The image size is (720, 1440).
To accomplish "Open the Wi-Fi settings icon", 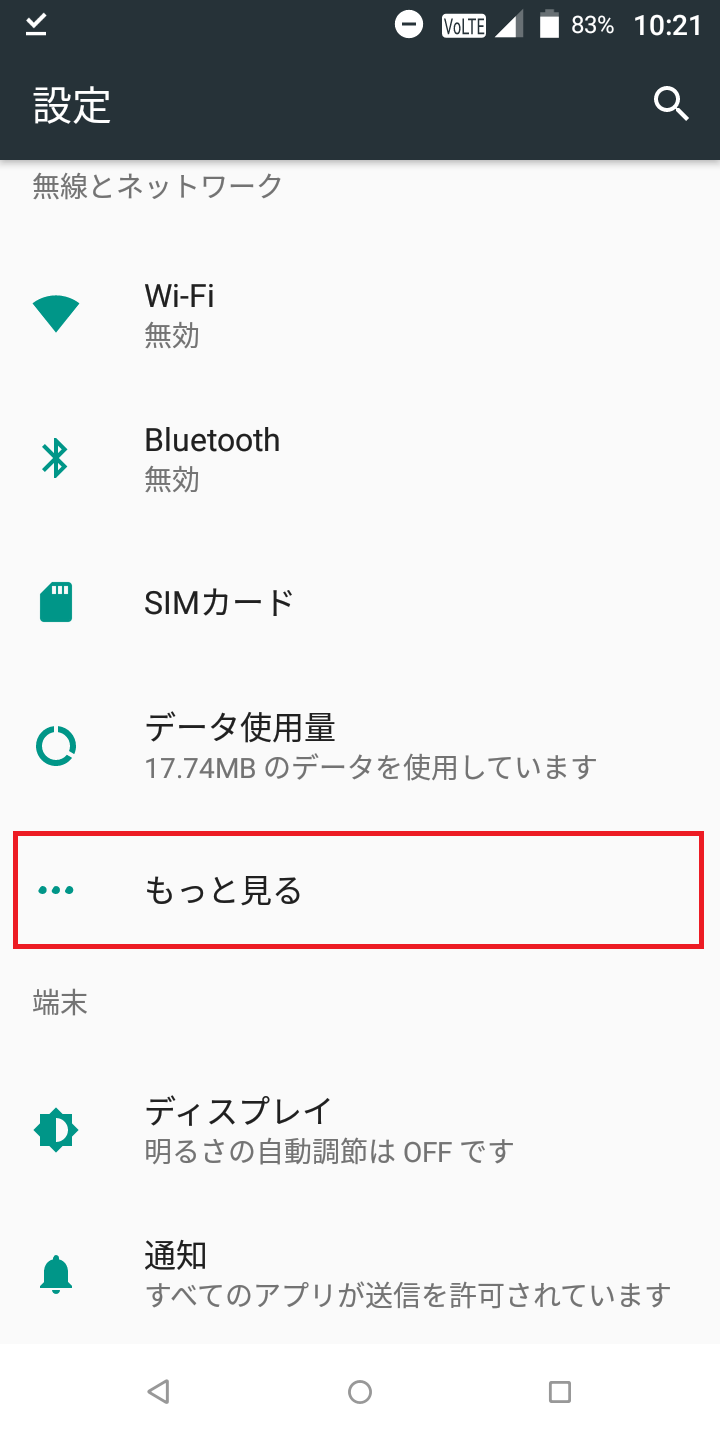I will pyautogui.click(x=56, y=312).
